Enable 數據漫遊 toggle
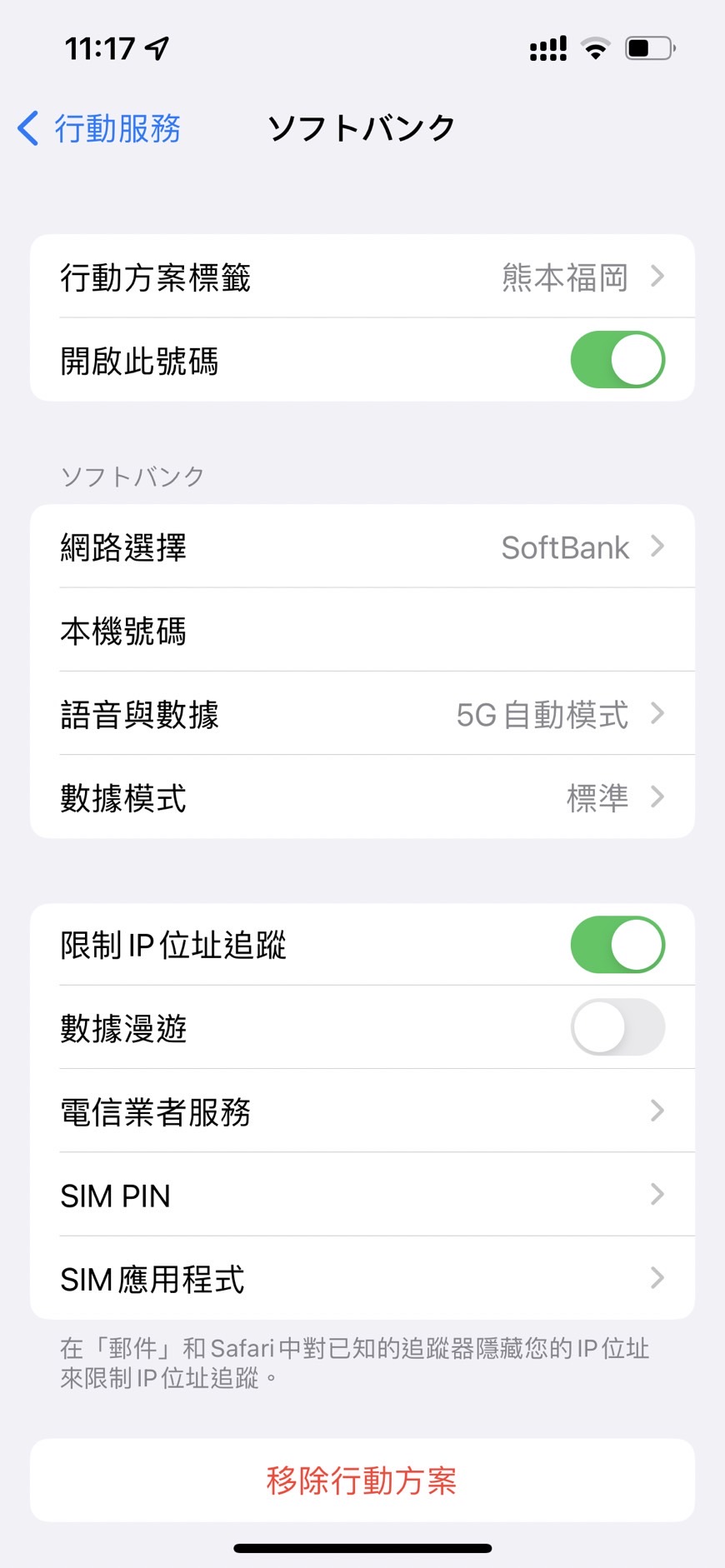725x1568 pixels. pyautogui.click(x=617, y=1027)
